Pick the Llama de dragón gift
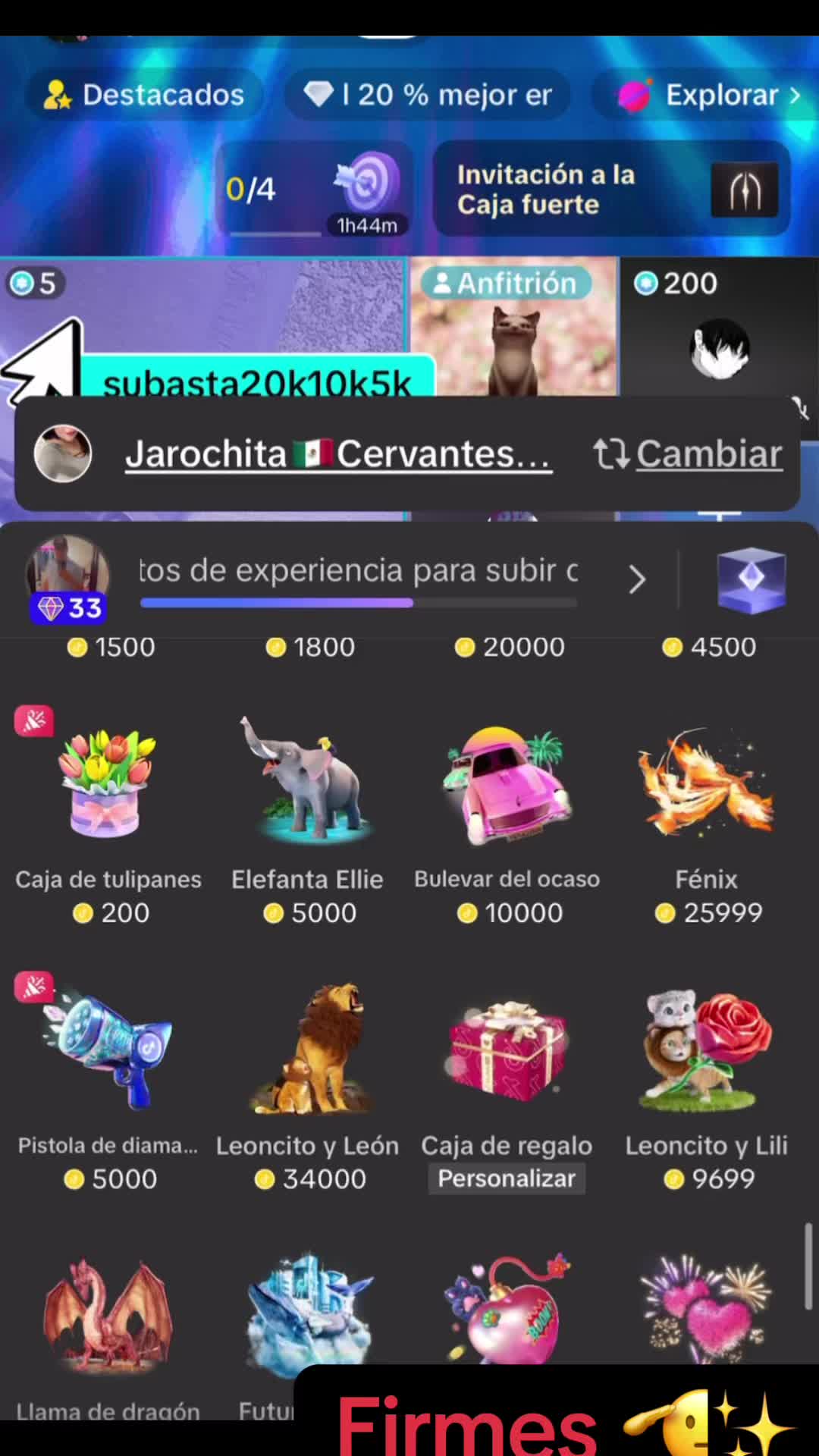819x1456 pixels. pos(108,1335)
